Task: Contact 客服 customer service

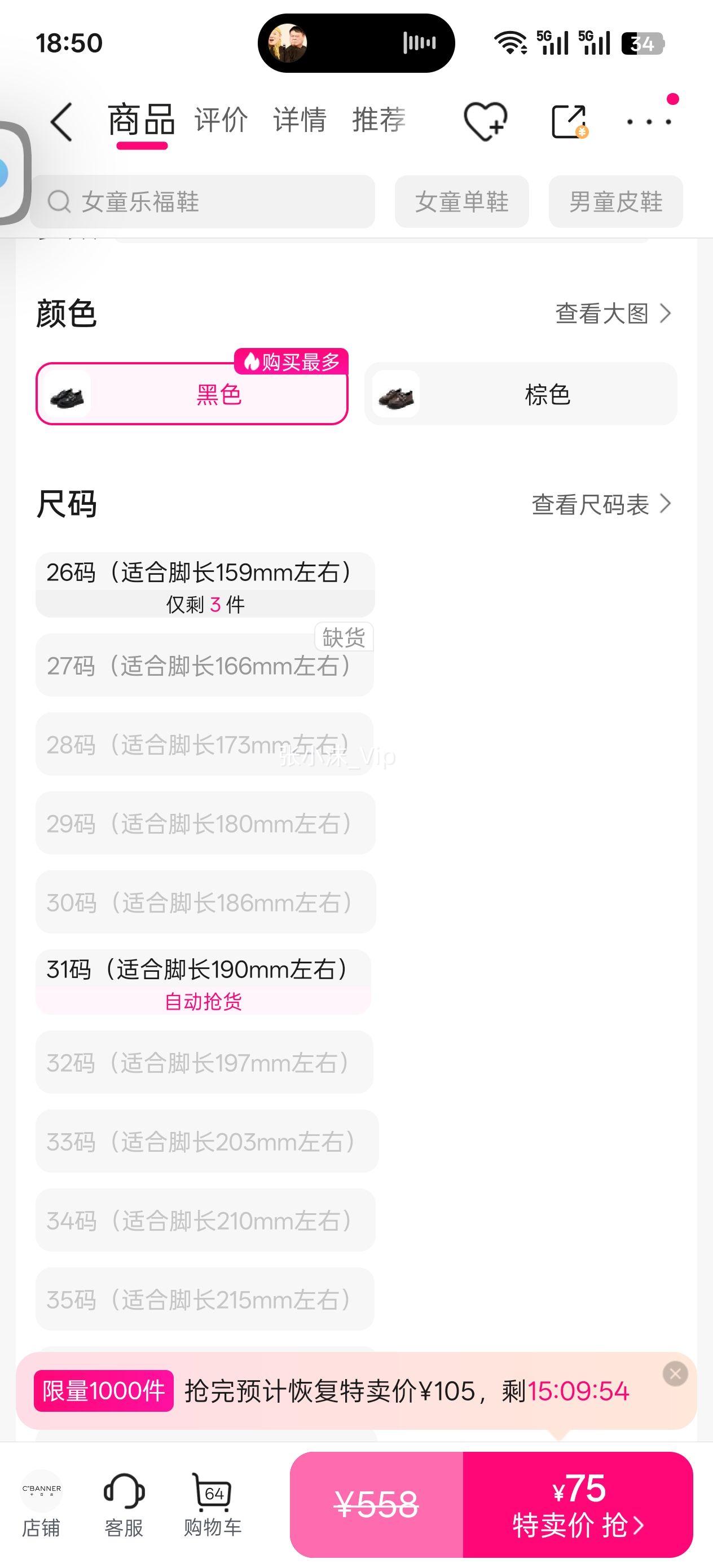Action: pos(124,1504)
